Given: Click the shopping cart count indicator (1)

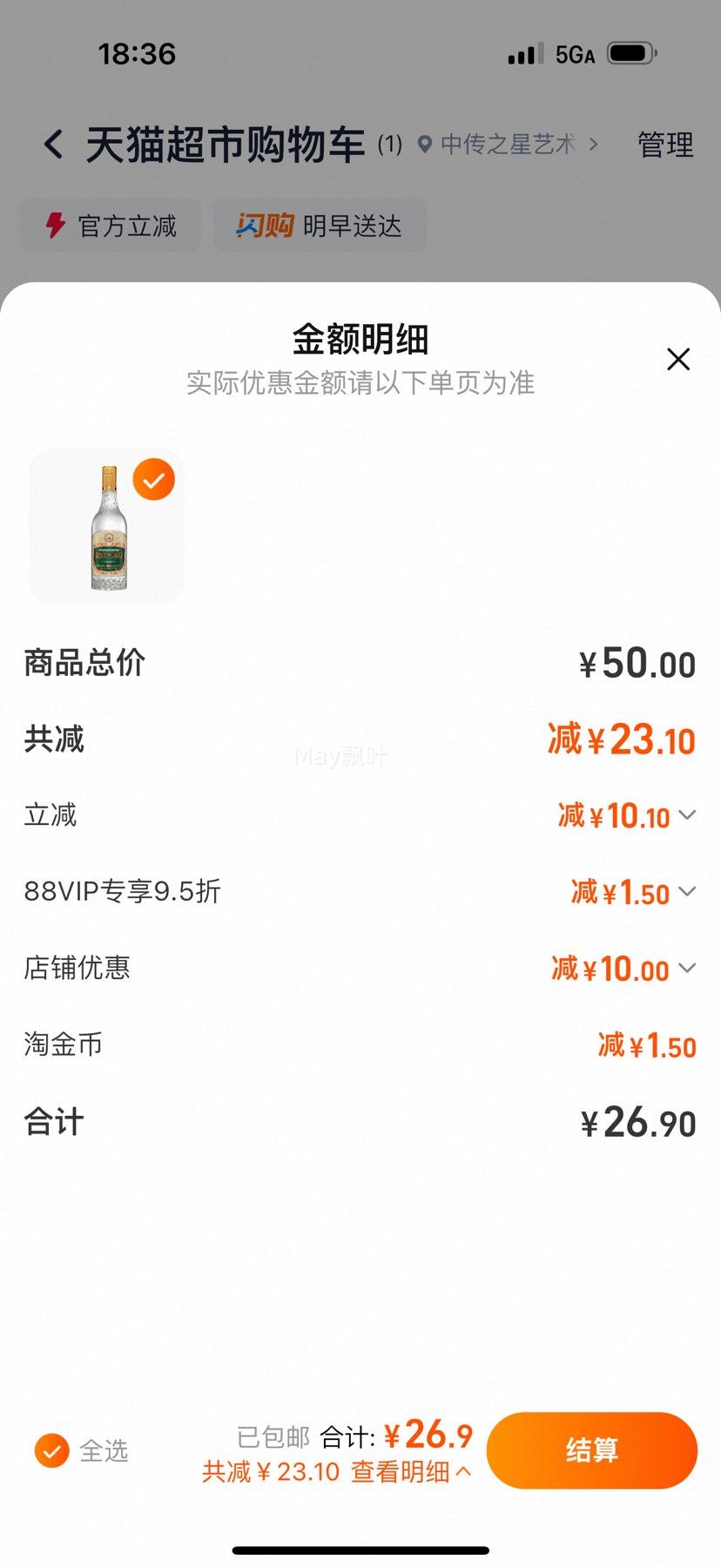Looking at the screenshot, I should (x=391, y=146).
